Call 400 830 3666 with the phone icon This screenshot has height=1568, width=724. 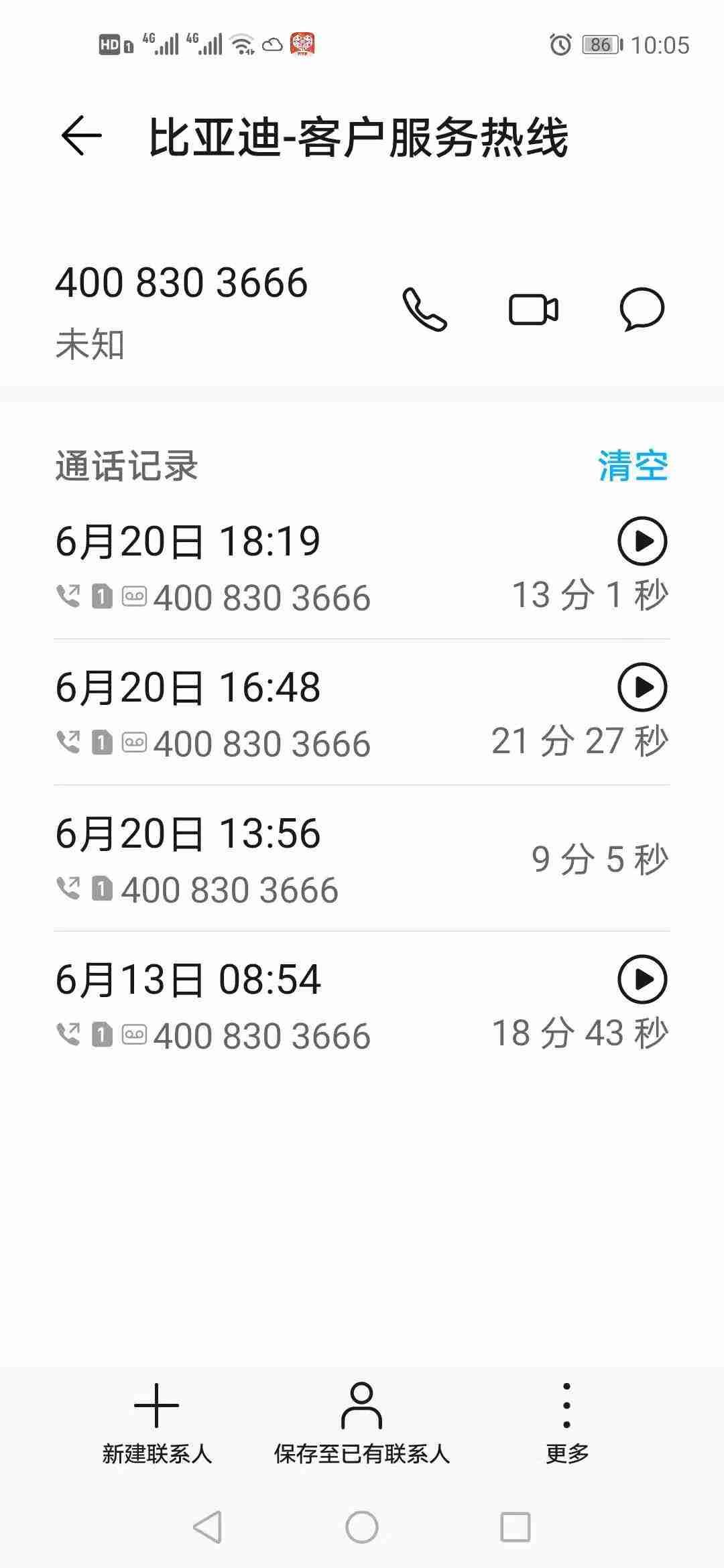[x=424, y=310]
